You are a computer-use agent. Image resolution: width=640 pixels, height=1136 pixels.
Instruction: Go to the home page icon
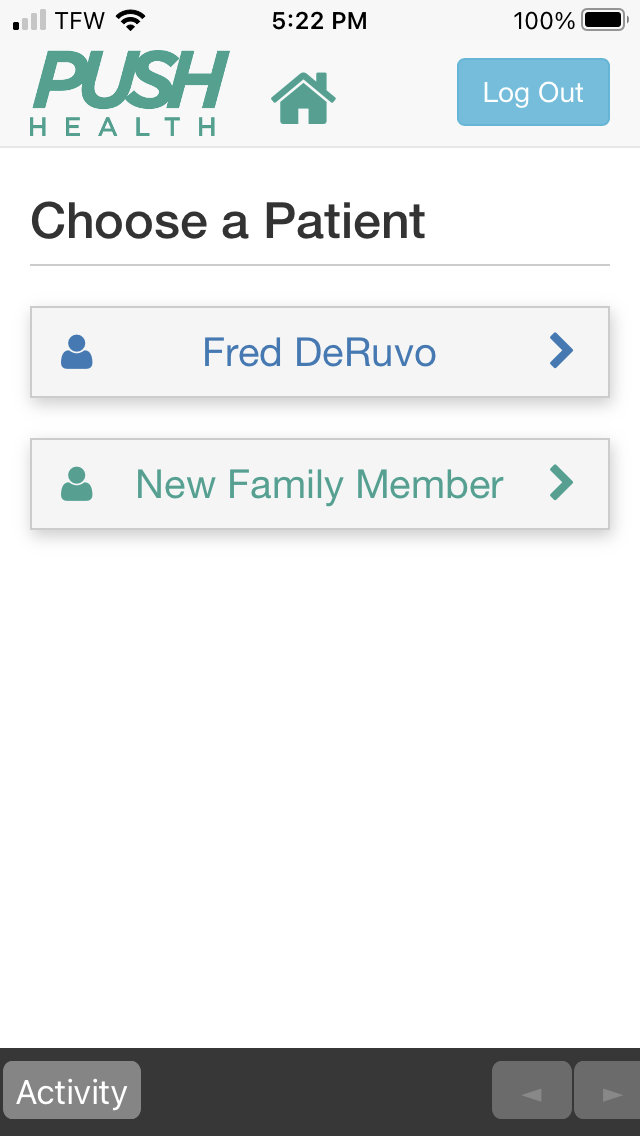pos(303,96)
